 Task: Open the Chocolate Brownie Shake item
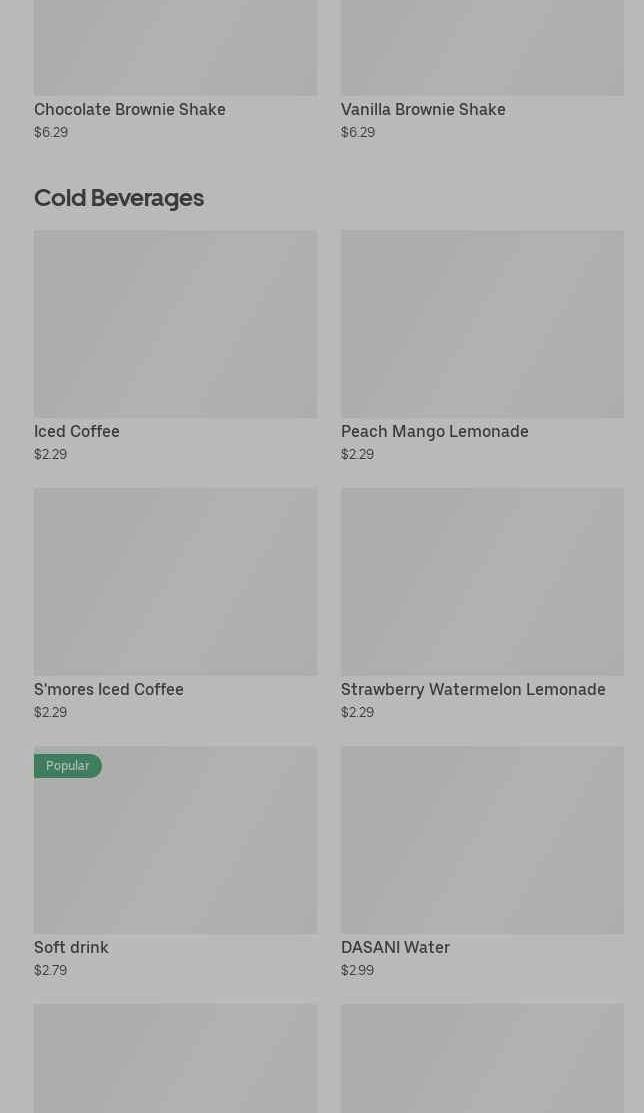click(175, 71)
